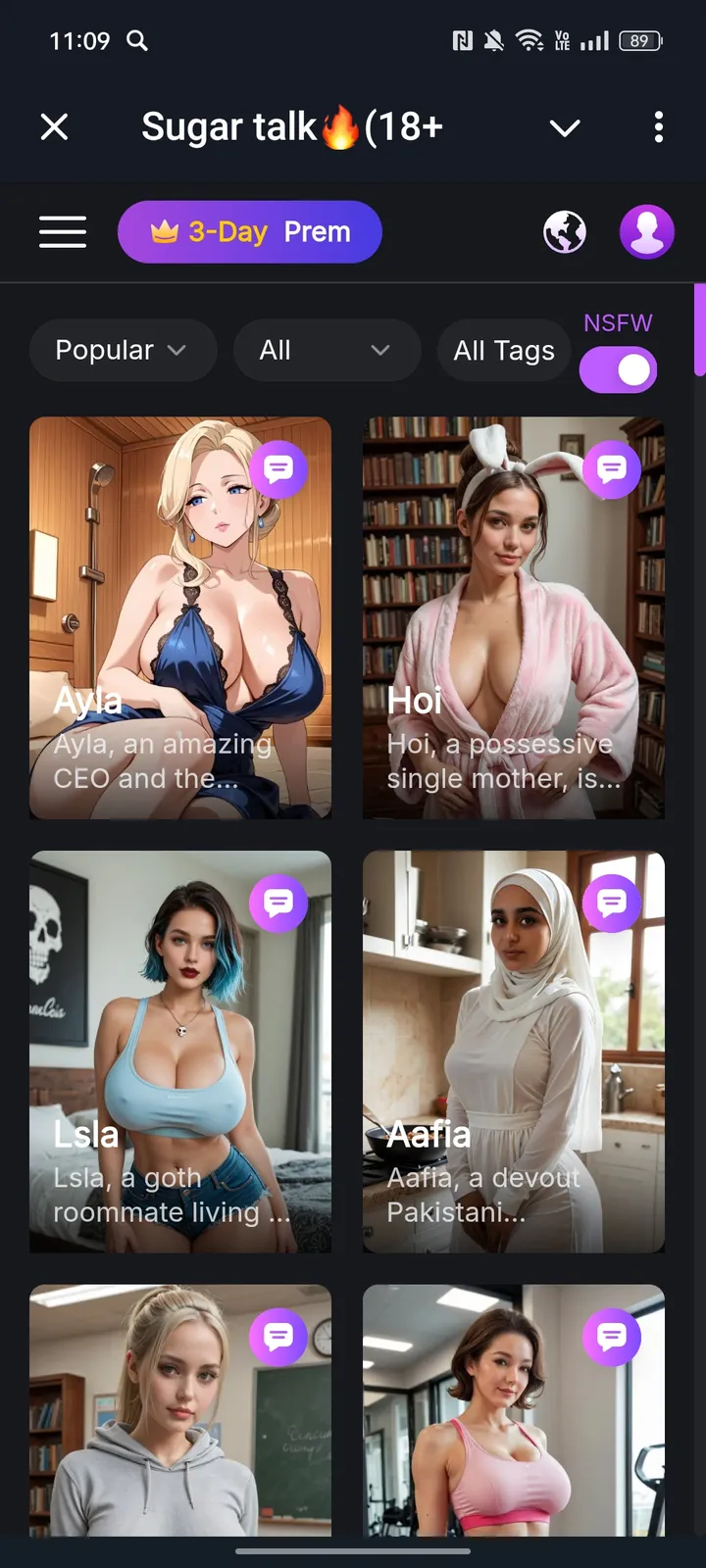Image resolution: width=706 pixels, height=1568 pixels.
Task: Open the globe language selector
Action: (x=565, y=232)
